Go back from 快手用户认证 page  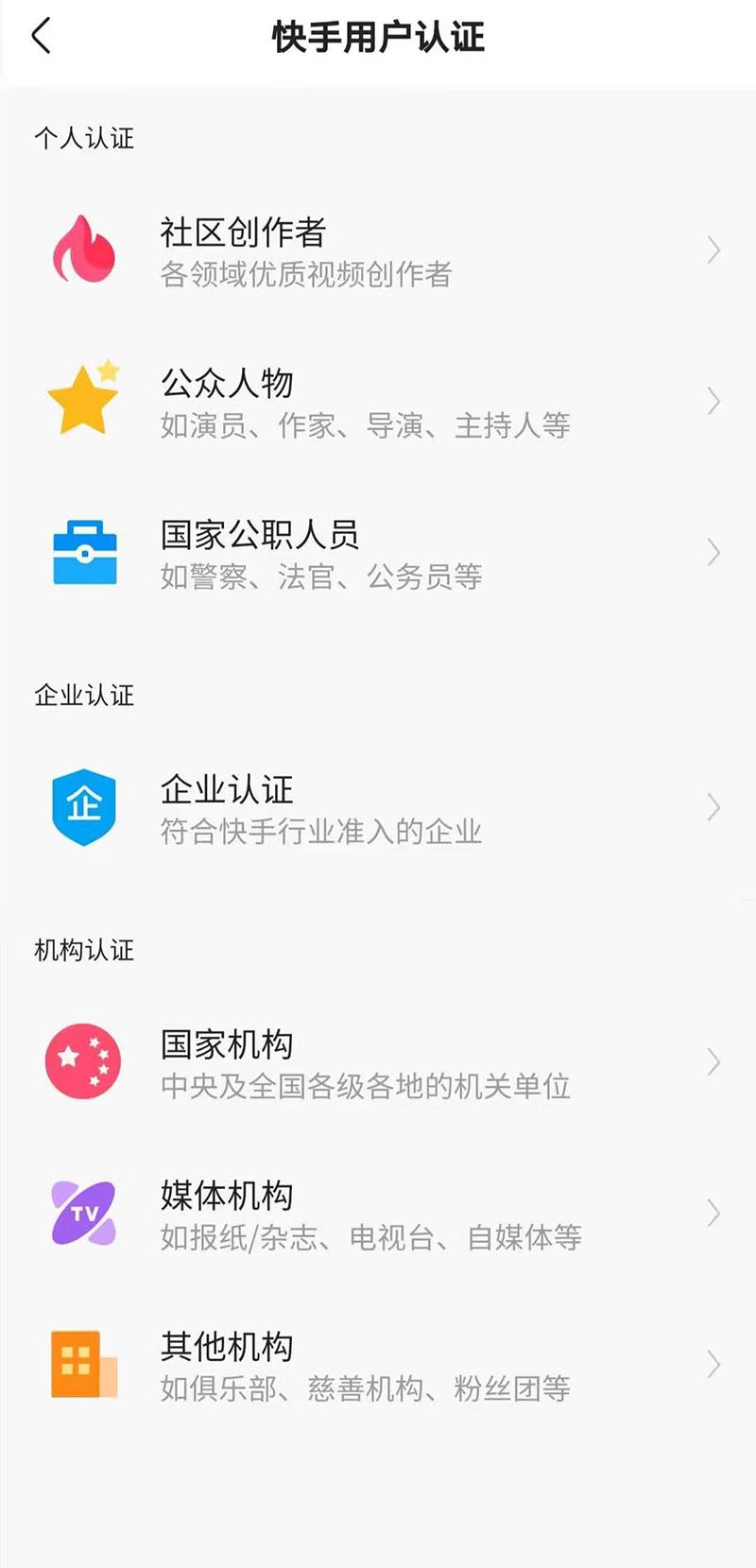point(42,38)
